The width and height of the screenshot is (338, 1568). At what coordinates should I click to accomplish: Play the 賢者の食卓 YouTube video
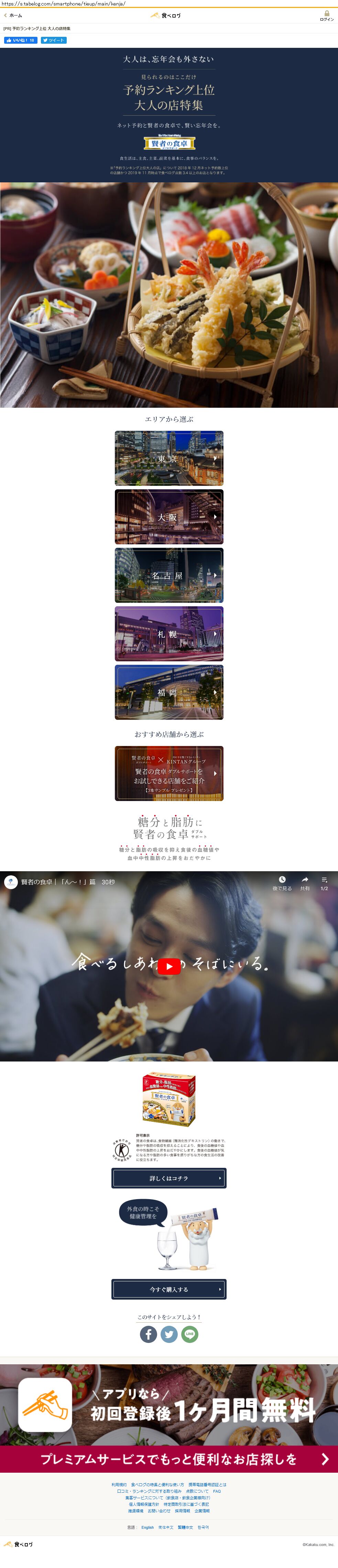click(x=169, y=966)
